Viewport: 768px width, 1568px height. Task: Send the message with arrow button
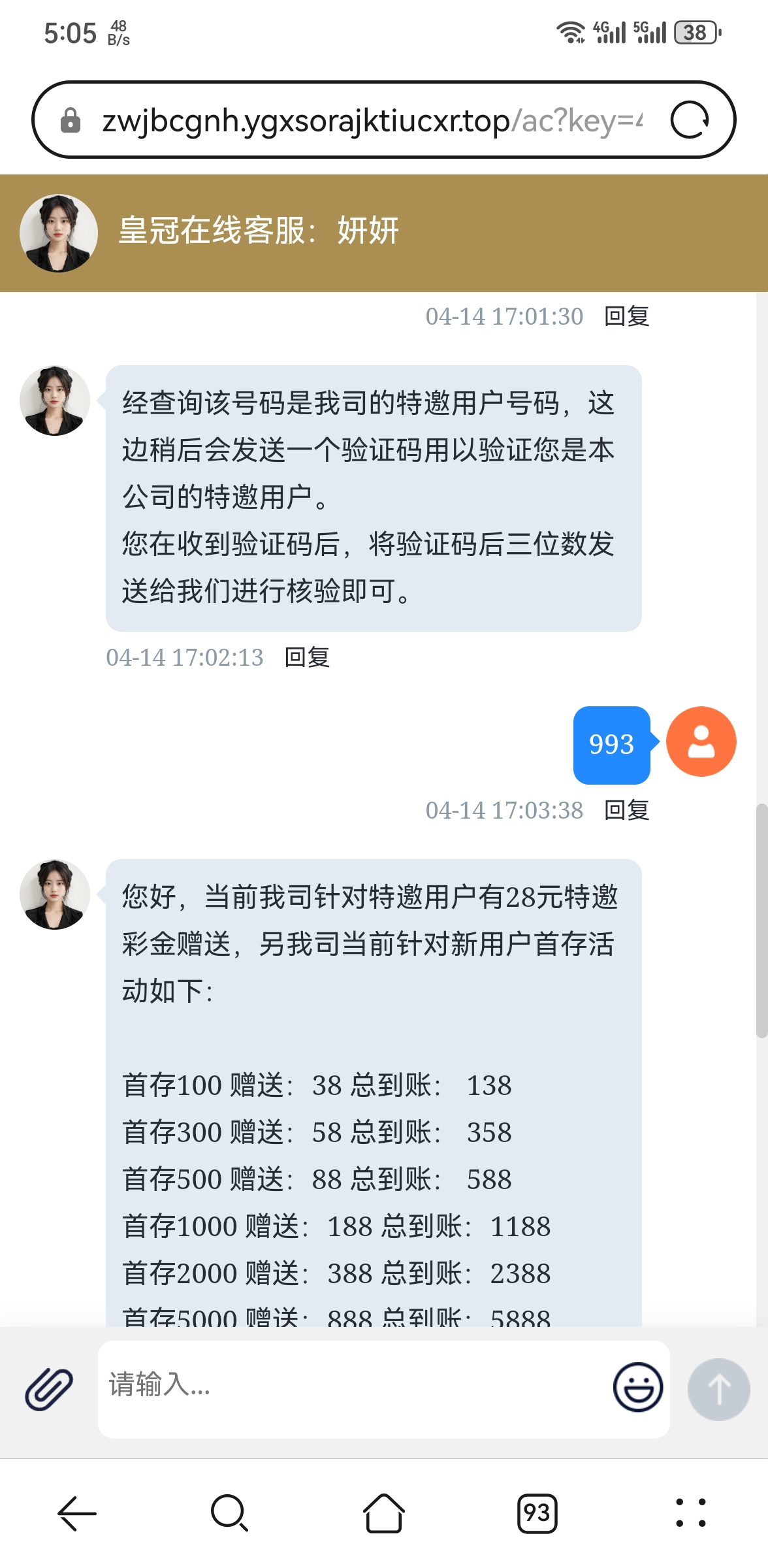point(718,1389)
